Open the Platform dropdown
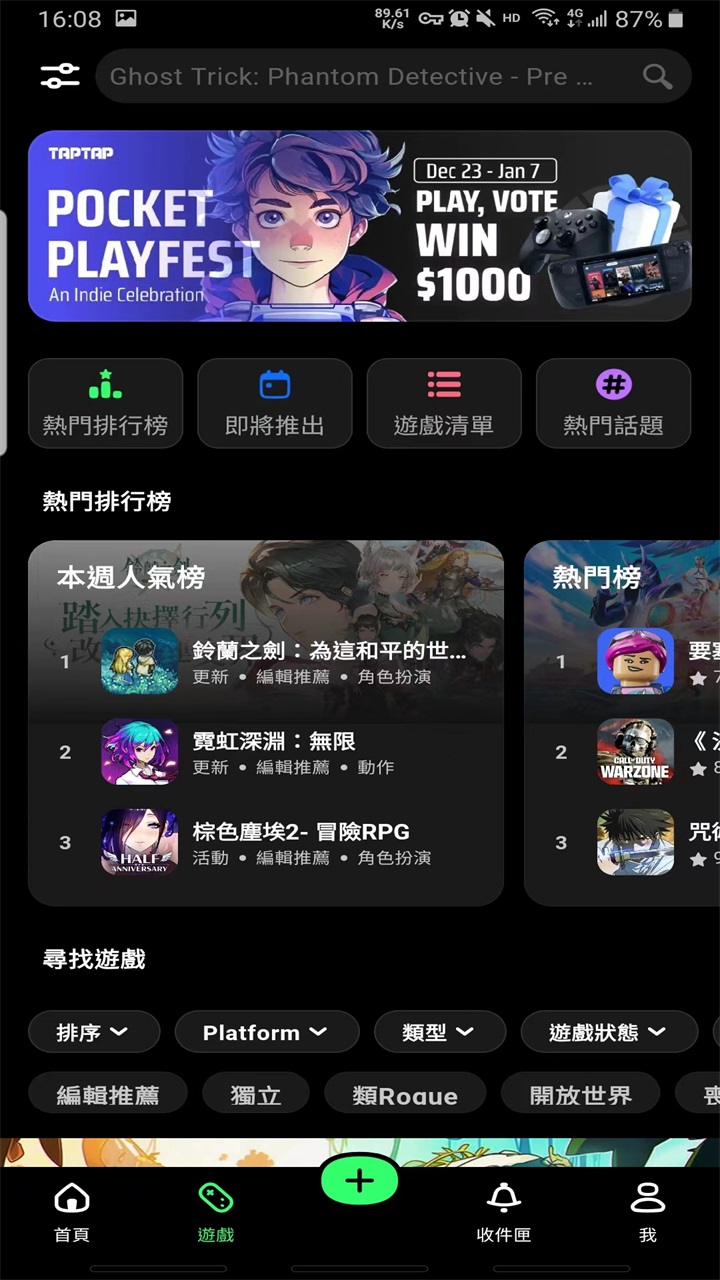This screenshot has height=1280, width=720. click(266, 1032)
